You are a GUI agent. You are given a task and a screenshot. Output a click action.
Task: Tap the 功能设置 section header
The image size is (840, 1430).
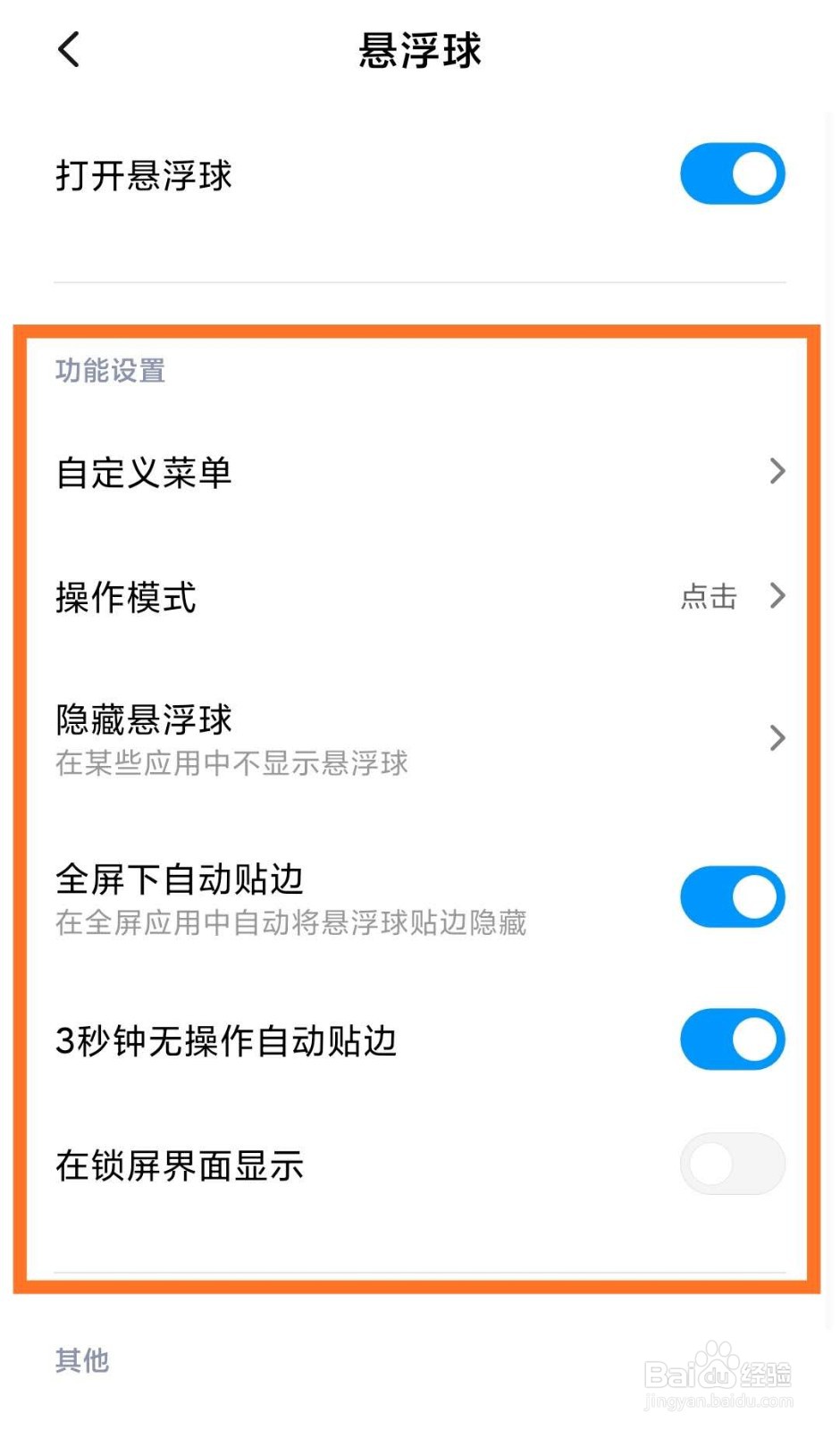(109, 371)
